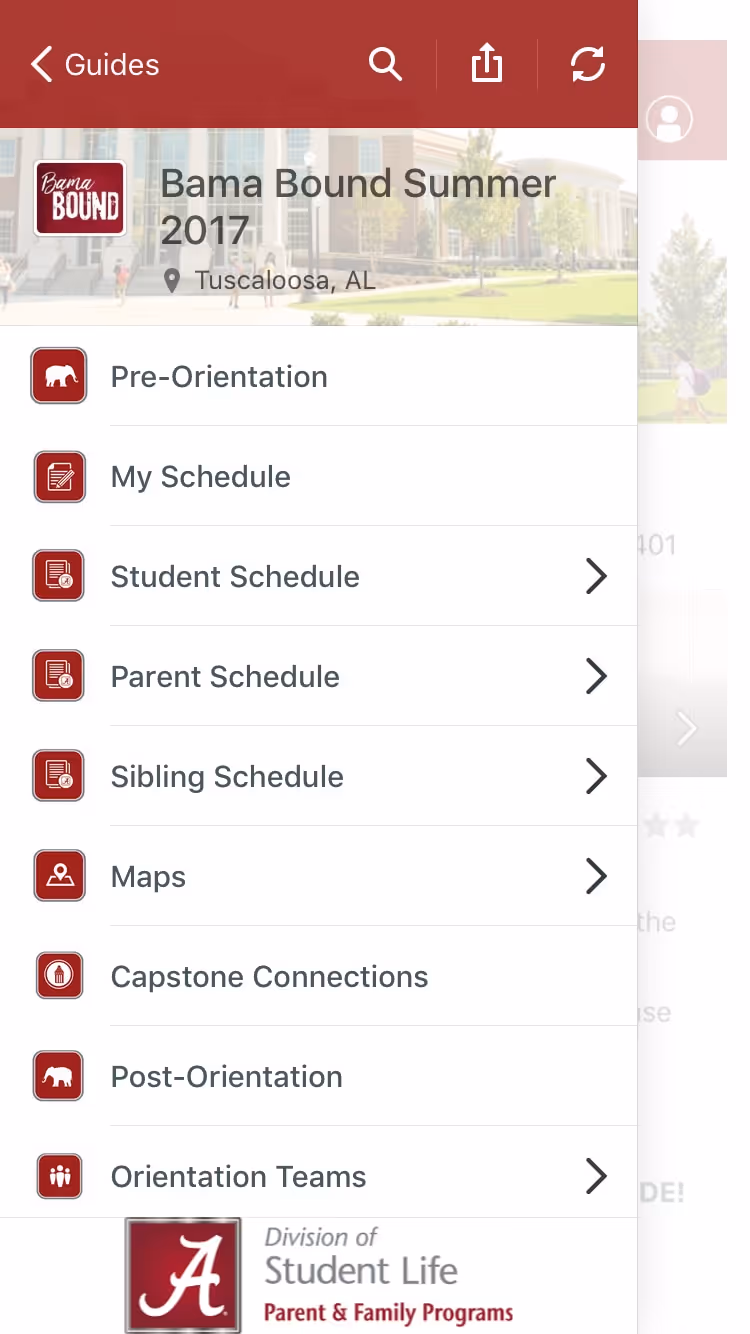Open My Schedule
The height and width of the screenshot is (1334, 750).
tap(319, 476)
